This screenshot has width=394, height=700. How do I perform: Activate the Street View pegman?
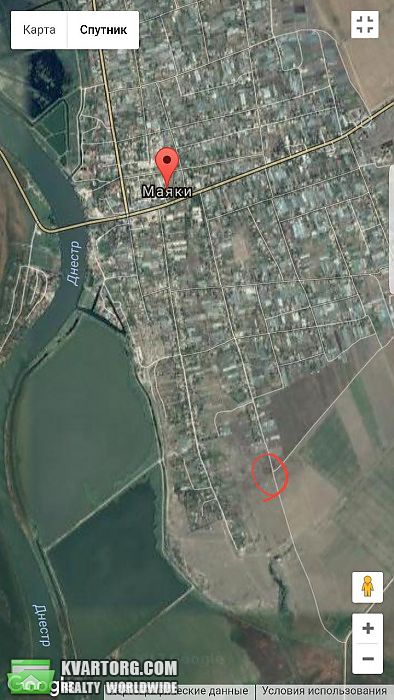point(367,587)
